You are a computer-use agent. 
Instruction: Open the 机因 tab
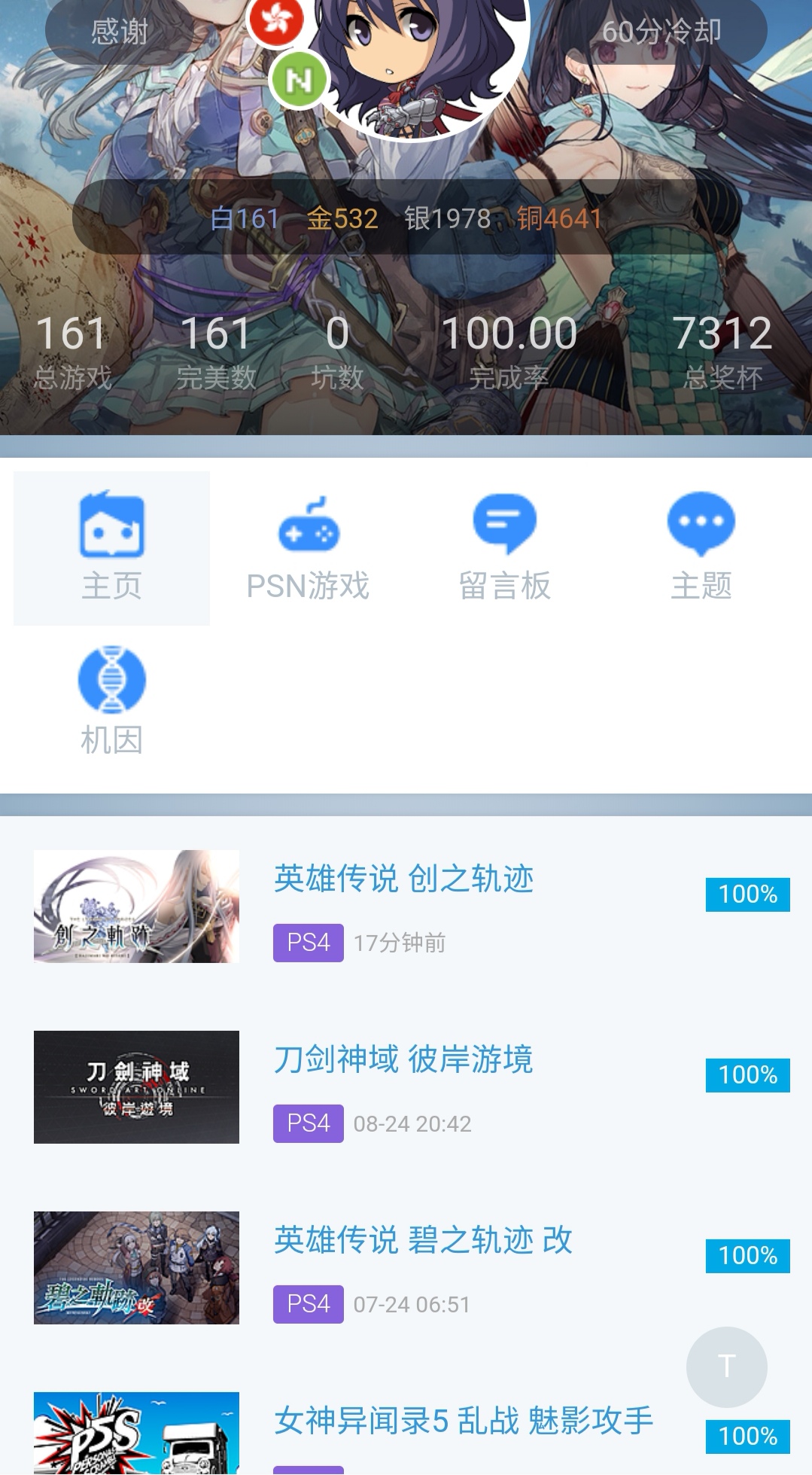111,702
